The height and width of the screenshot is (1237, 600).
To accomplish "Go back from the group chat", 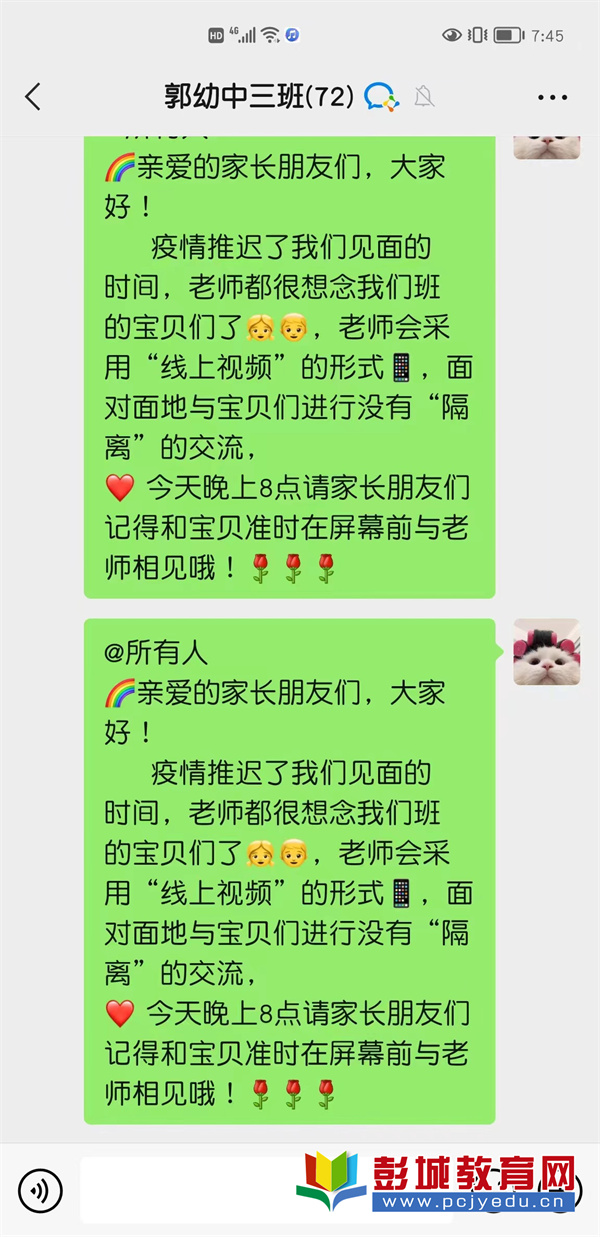I will pos(33,97).
